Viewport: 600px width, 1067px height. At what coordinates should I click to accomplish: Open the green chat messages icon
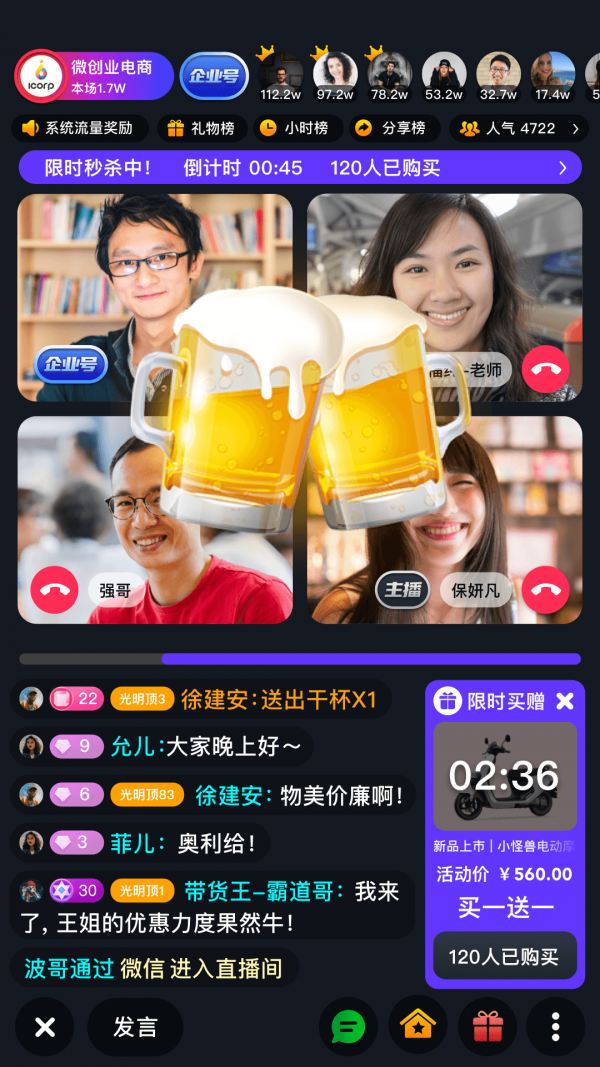(348, 1027)
